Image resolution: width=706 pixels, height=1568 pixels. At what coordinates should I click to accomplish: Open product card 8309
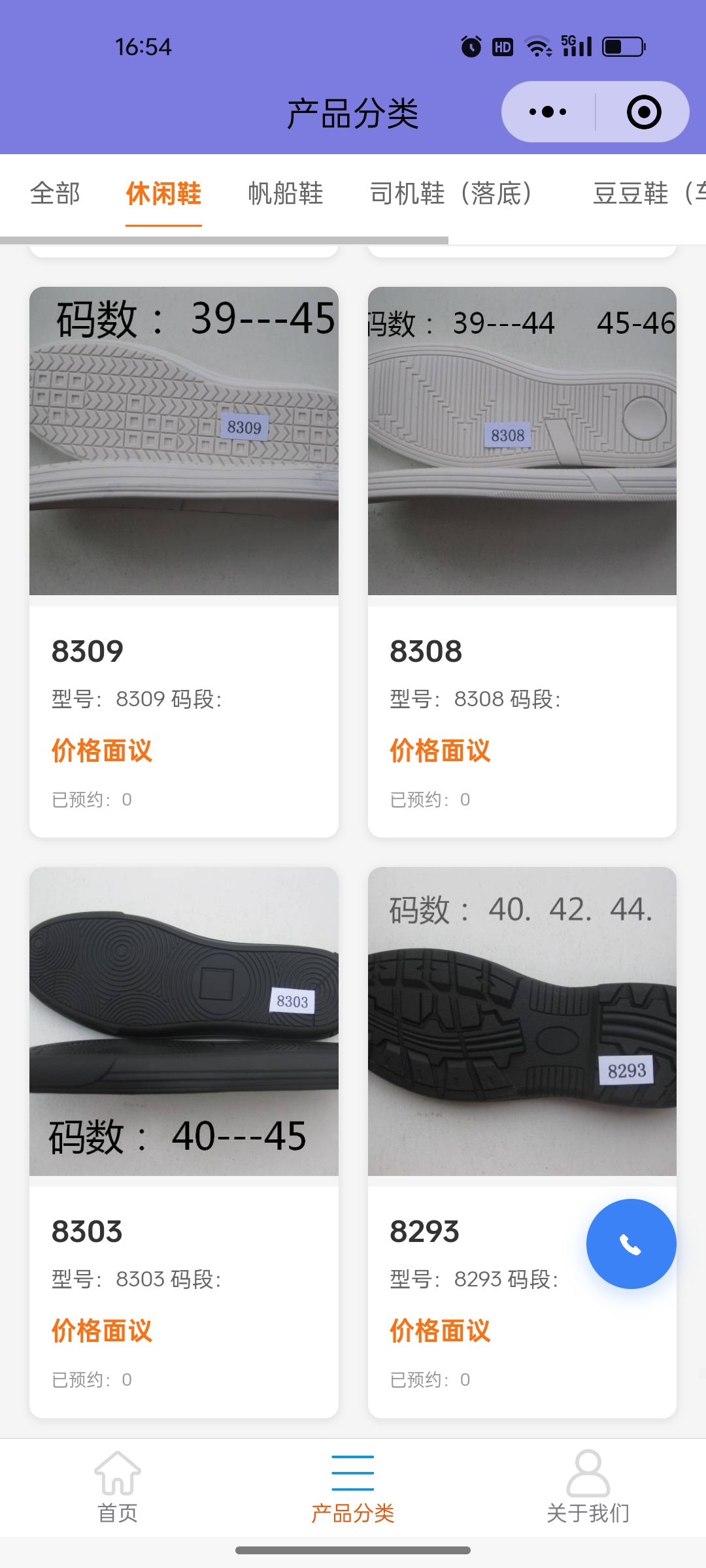tap(184, 562)
